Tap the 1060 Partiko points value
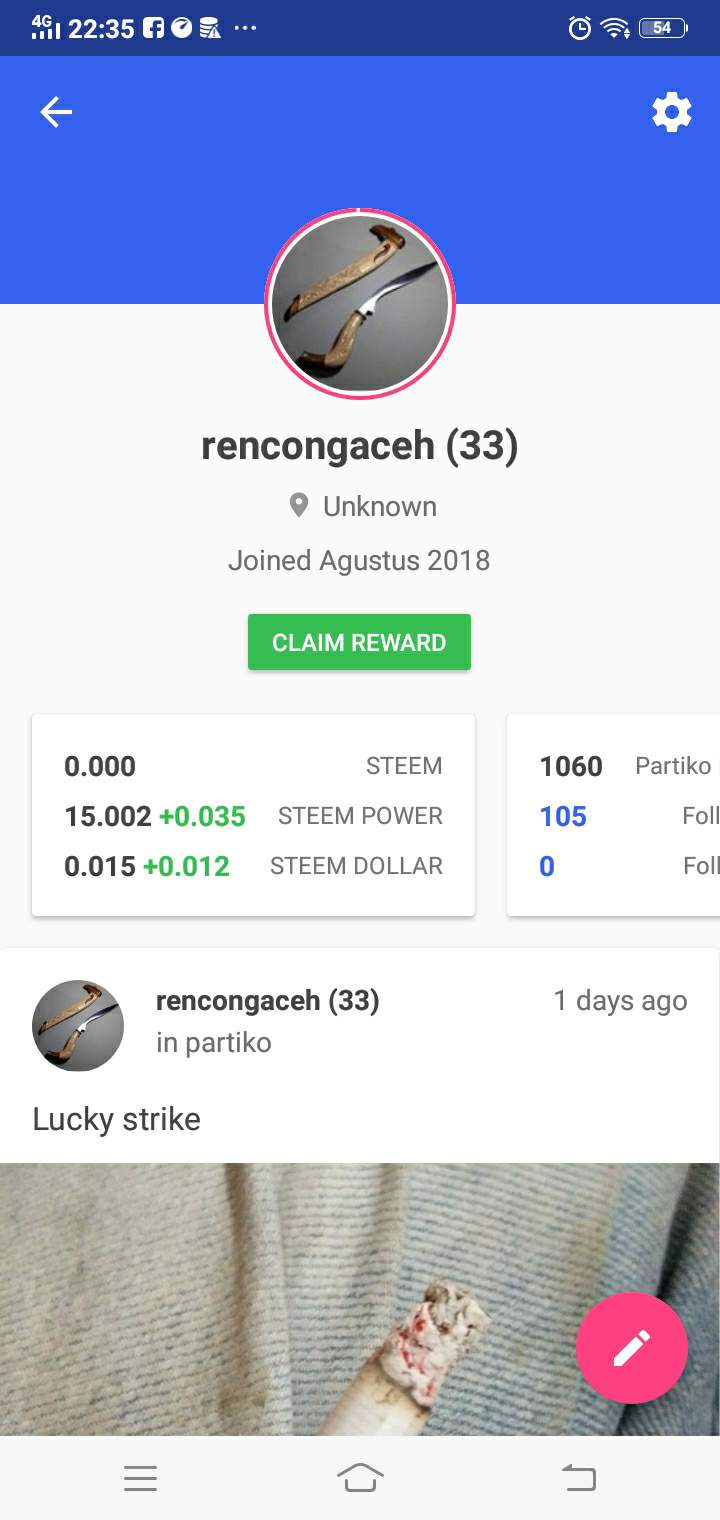The image size is (720, 1520). point(570,766)
